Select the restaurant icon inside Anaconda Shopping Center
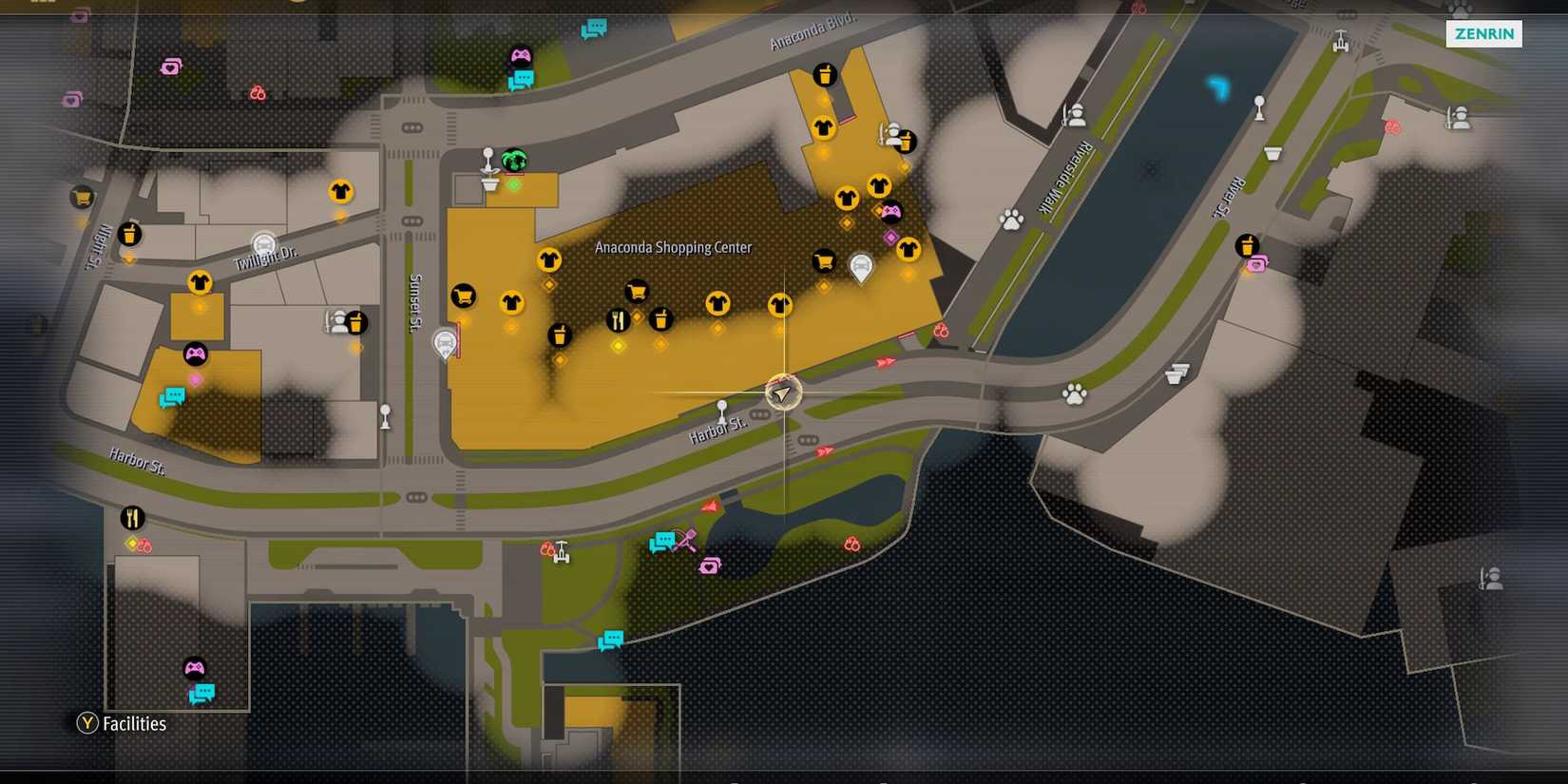Screen dimensions: 1568x784 (x=618, y=320)
